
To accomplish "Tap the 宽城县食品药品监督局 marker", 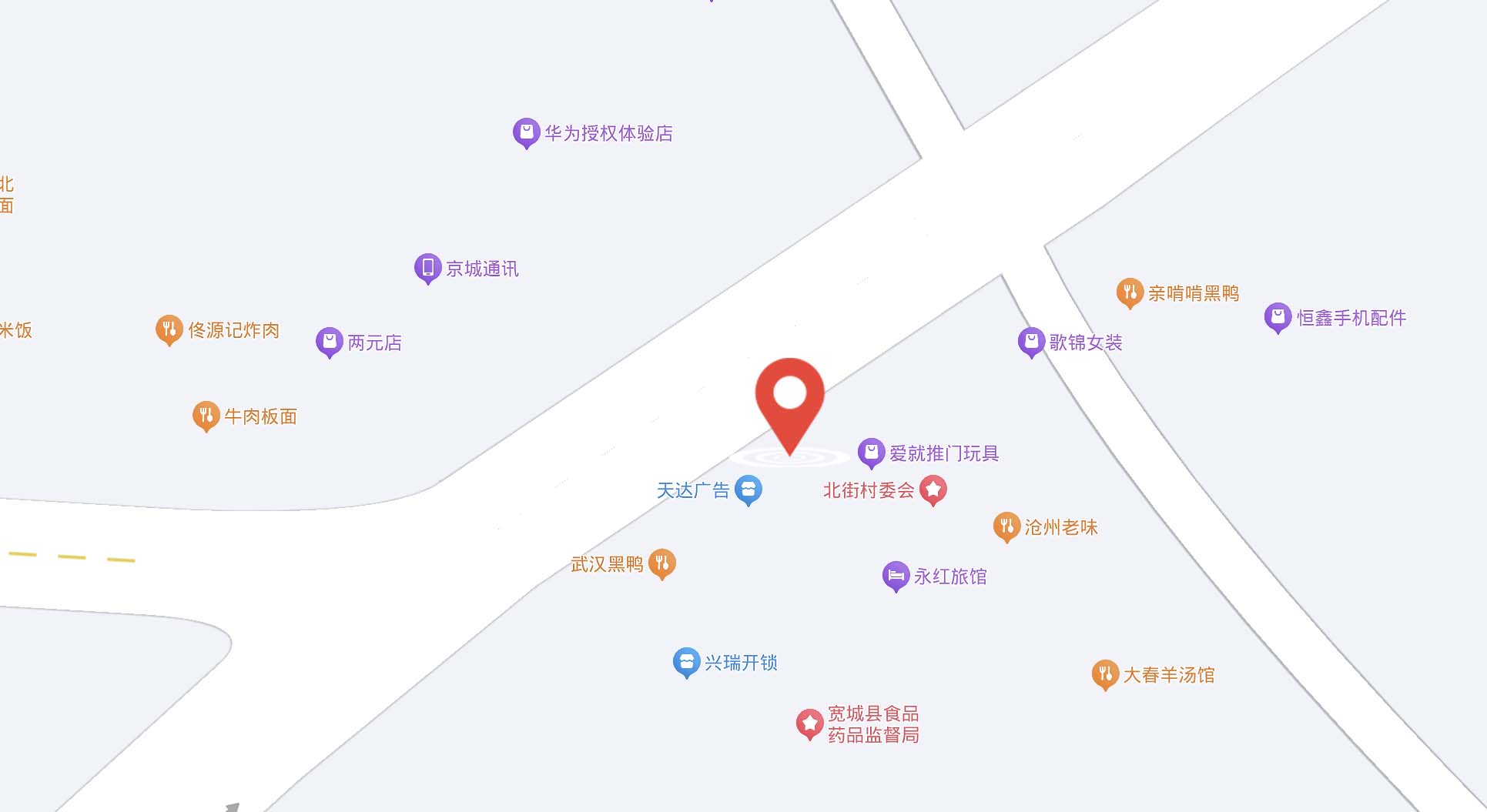I will click(809, 723).
